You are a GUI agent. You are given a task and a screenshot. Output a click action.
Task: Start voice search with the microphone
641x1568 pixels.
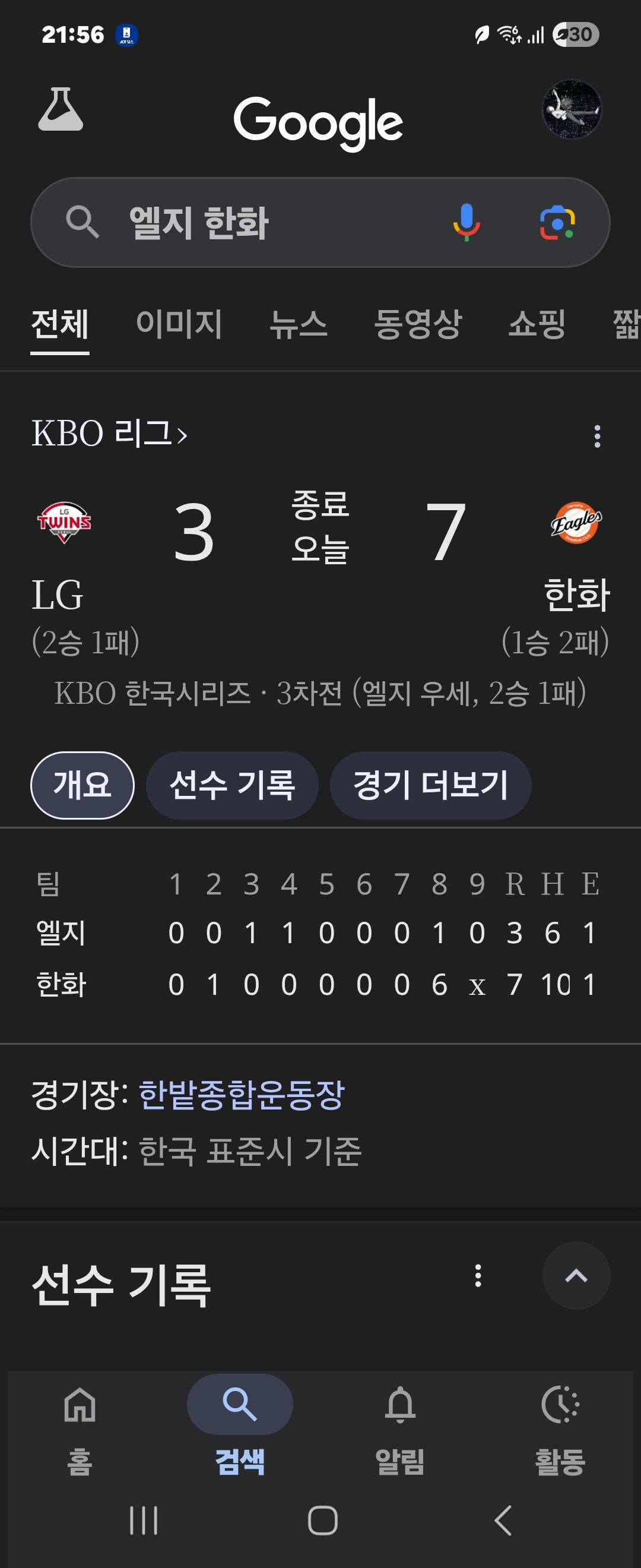click(x=466, y=223)
